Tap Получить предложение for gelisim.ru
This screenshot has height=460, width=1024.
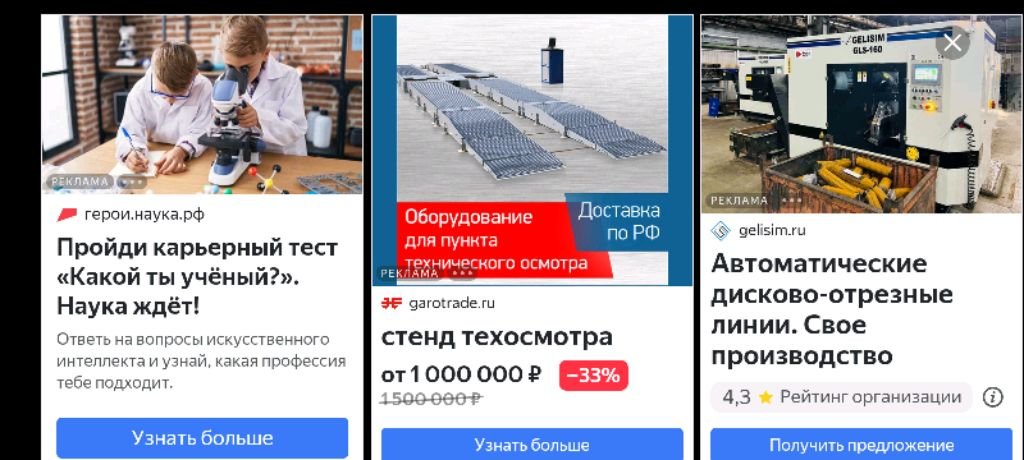pos(860,444)
